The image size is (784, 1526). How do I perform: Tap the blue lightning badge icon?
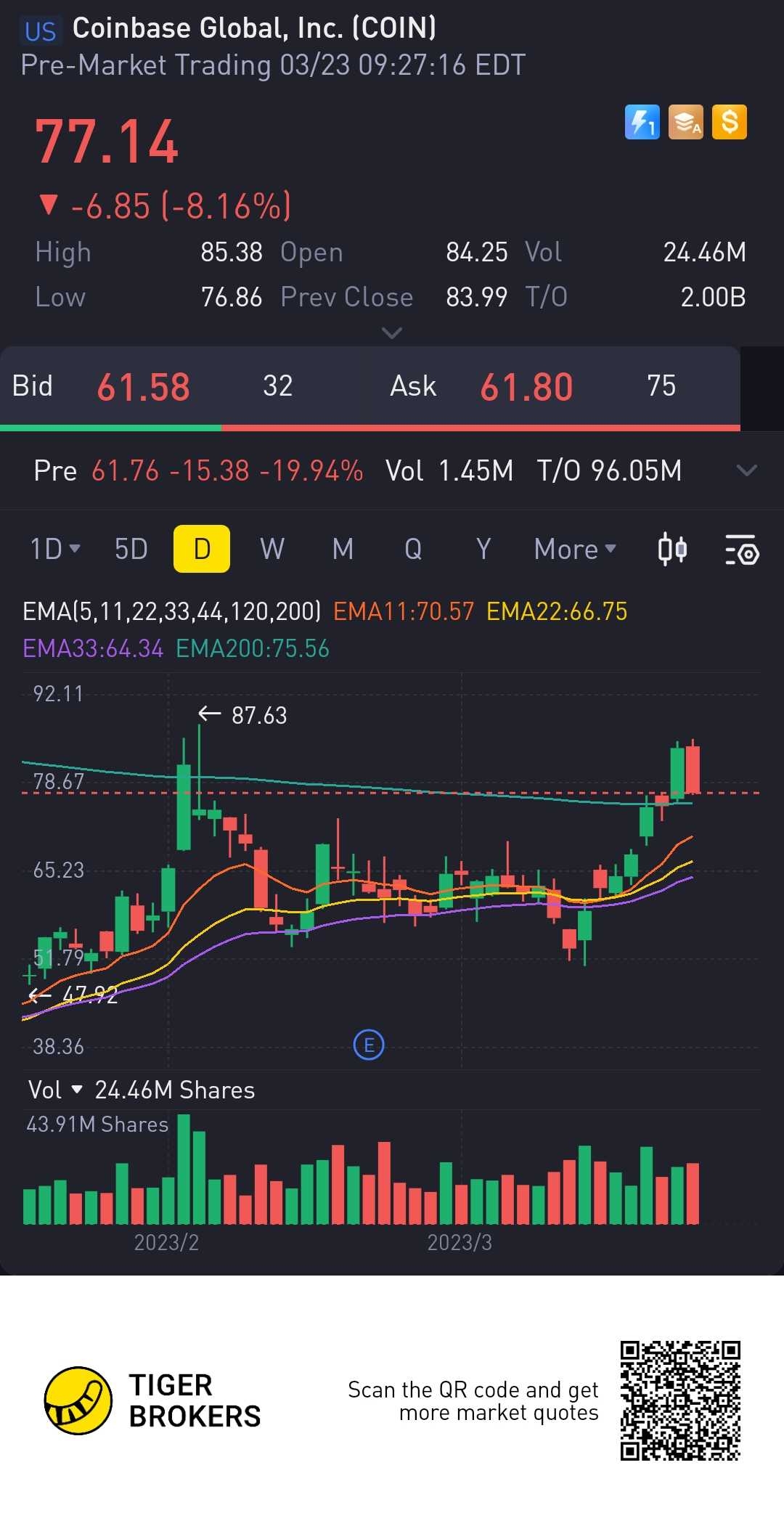(x=642, y=122)
